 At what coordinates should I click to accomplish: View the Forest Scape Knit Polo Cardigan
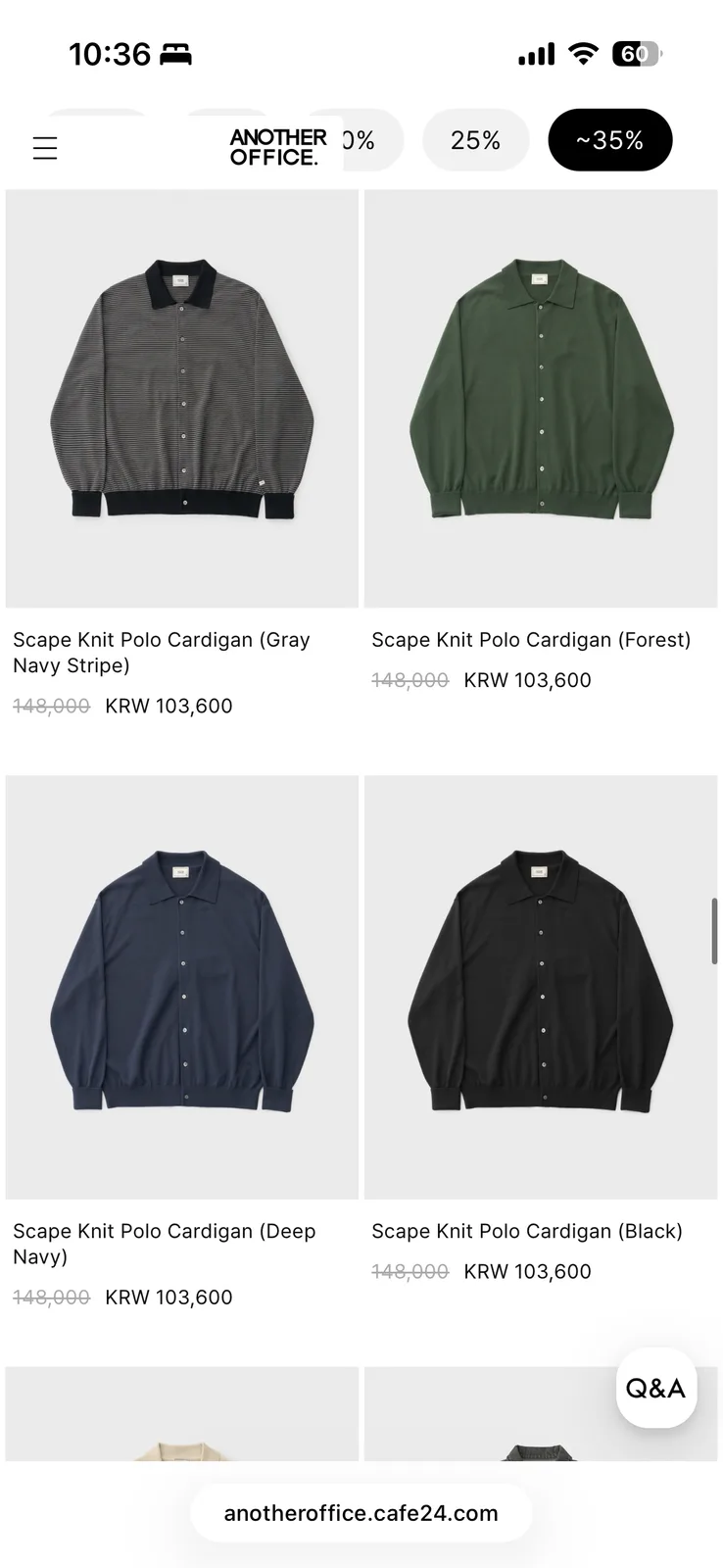click(x=541, y=399)
